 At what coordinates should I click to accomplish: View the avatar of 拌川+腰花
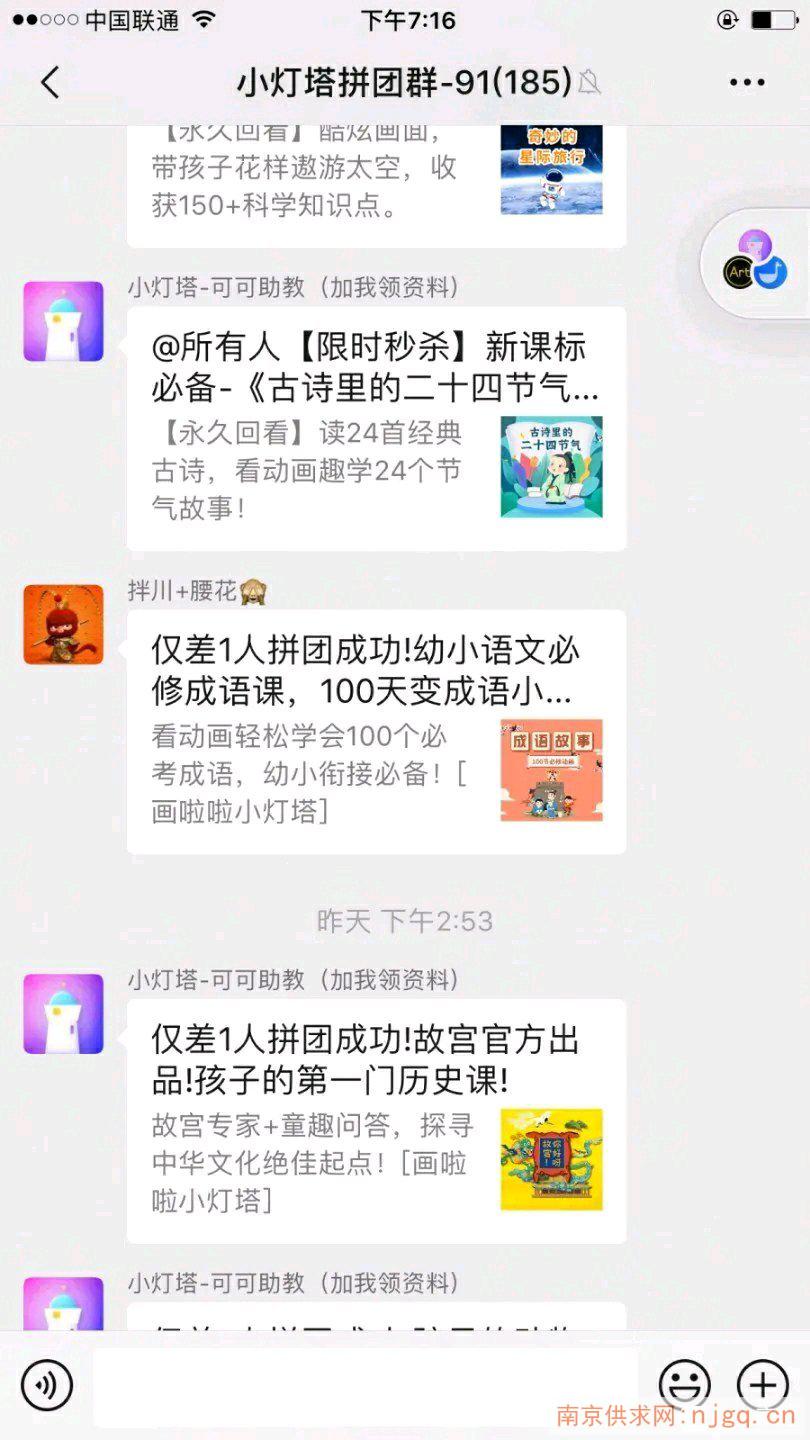[64, 625]
